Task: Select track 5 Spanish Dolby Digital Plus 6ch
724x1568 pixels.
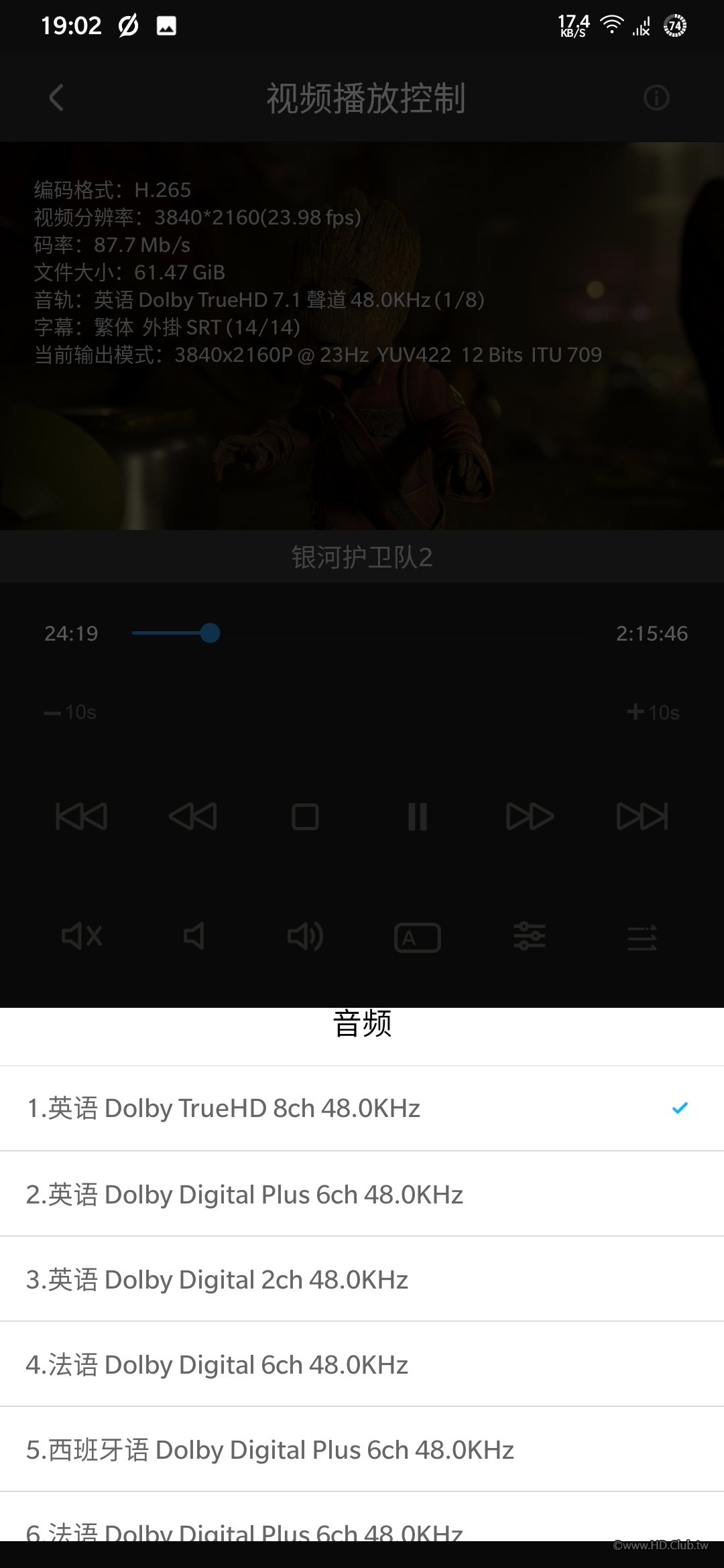Action: (362, 1449)
